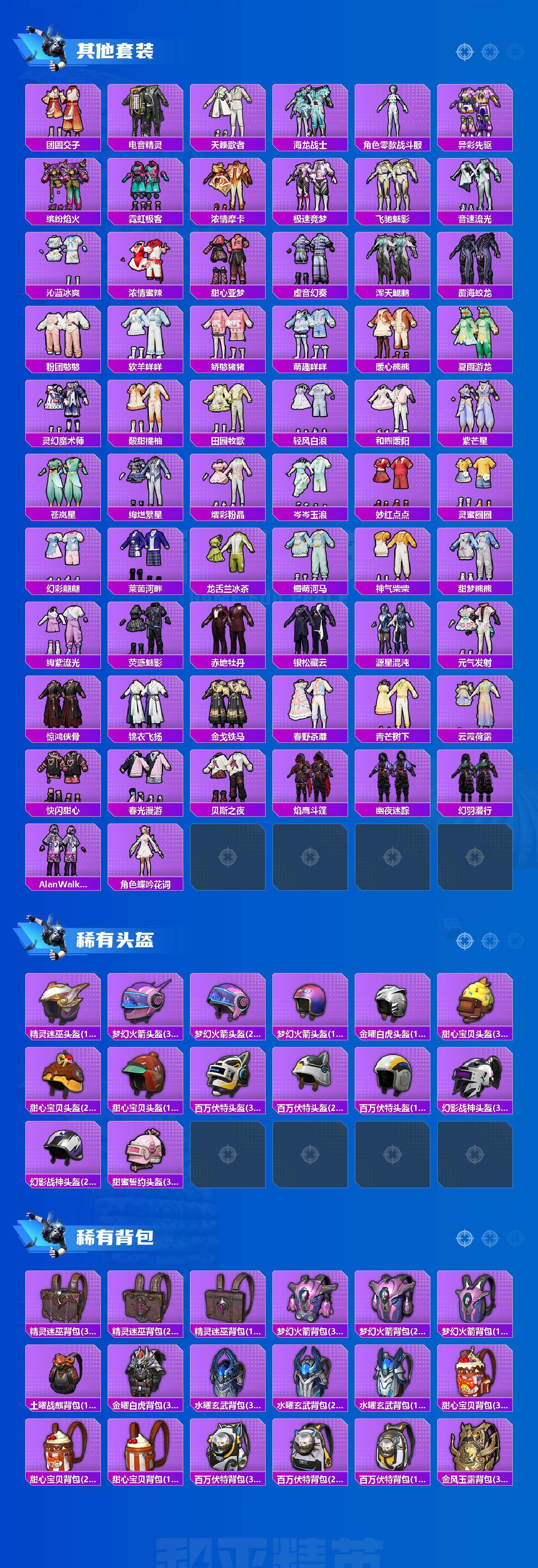Click the 团圆饺子 name label
The image size is (538, 1568).
[x=63, y=145]
